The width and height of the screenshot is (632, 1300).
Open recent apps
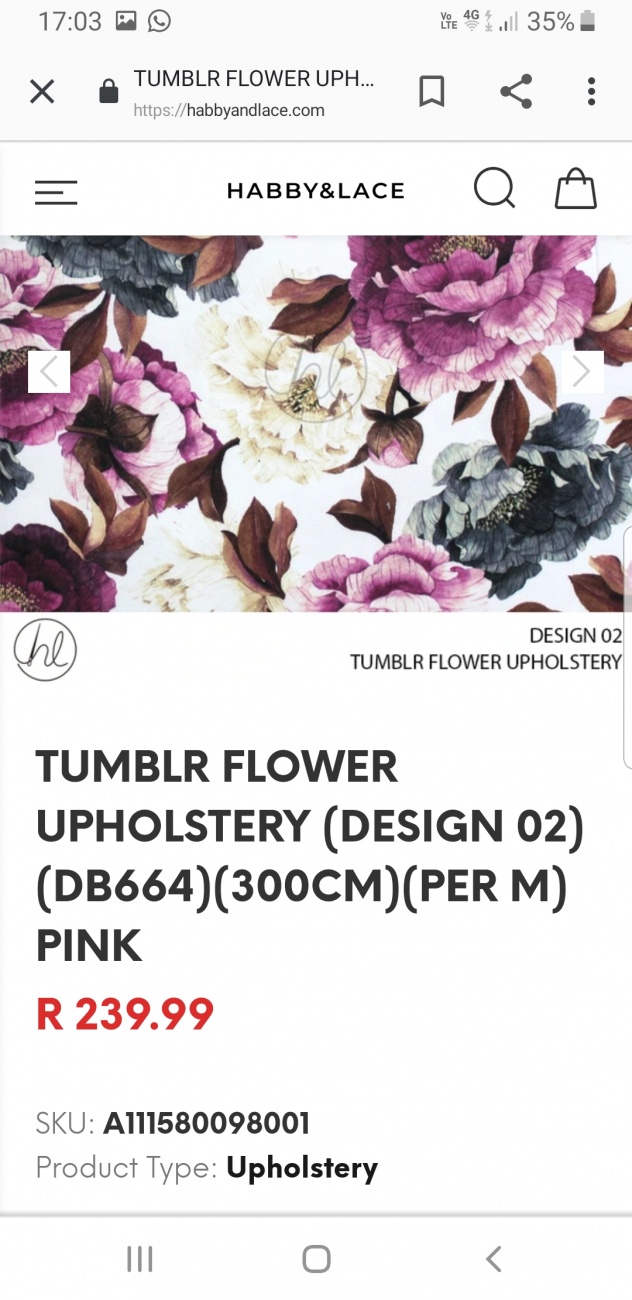click(x=140, y=1259)
